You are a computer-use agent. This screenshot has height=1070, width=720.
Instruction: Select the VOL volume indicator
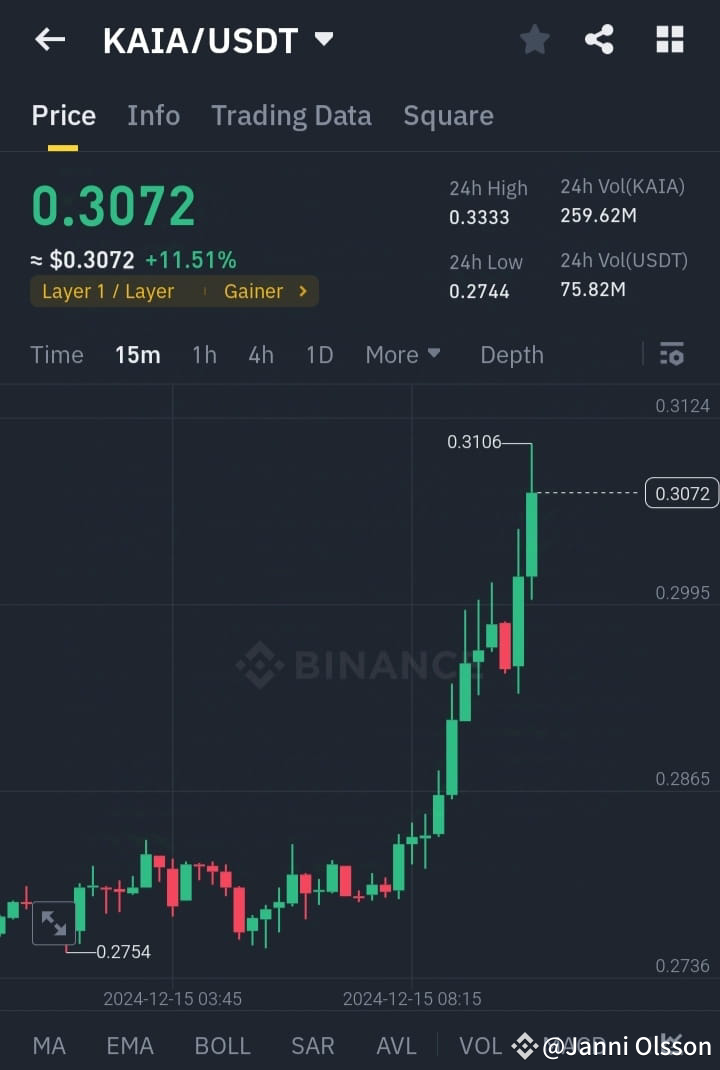[481, 1045]
